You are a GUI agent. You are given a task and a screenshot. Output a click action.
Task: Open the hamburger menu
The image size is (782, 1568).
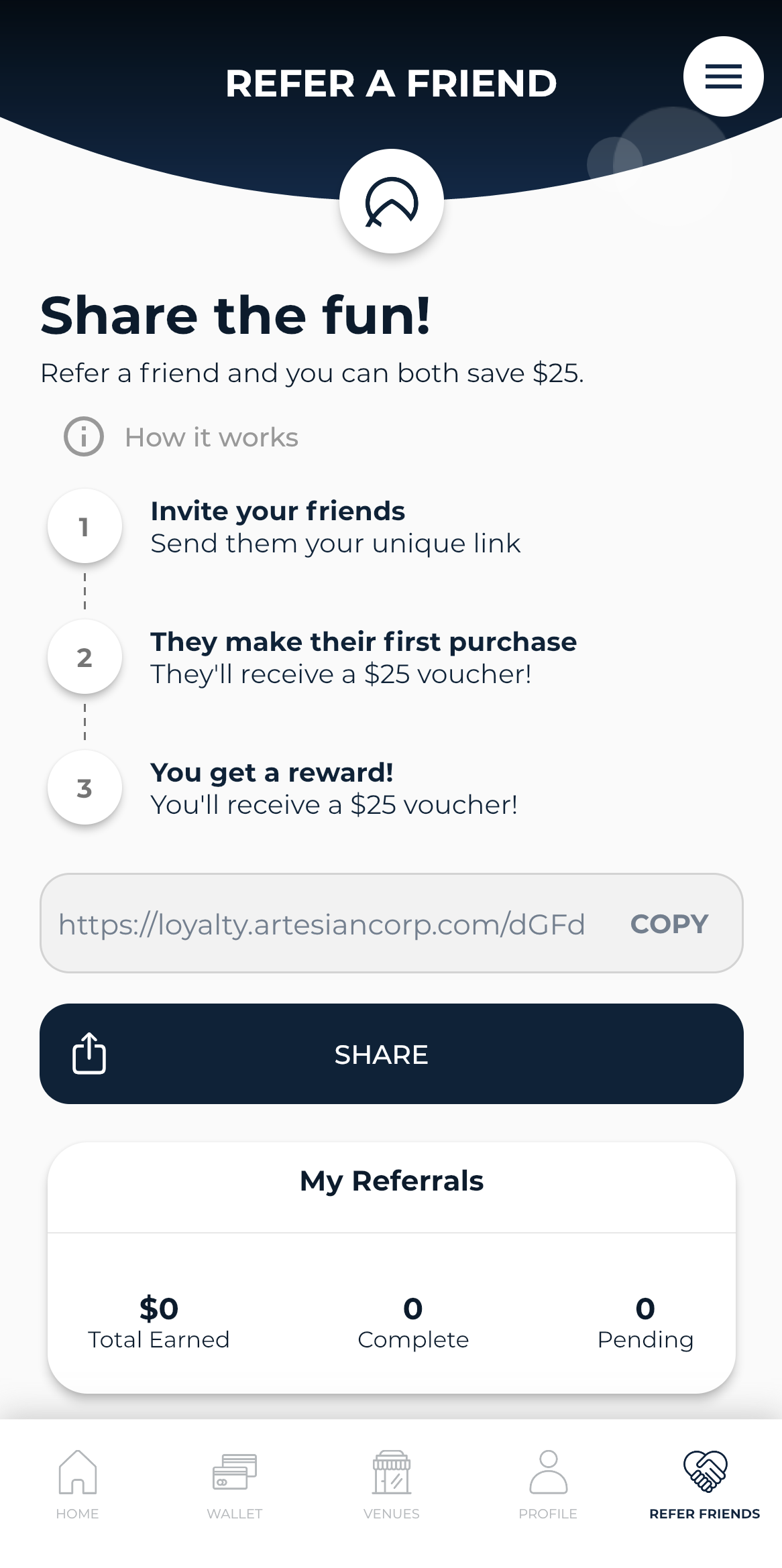(723, 76)
